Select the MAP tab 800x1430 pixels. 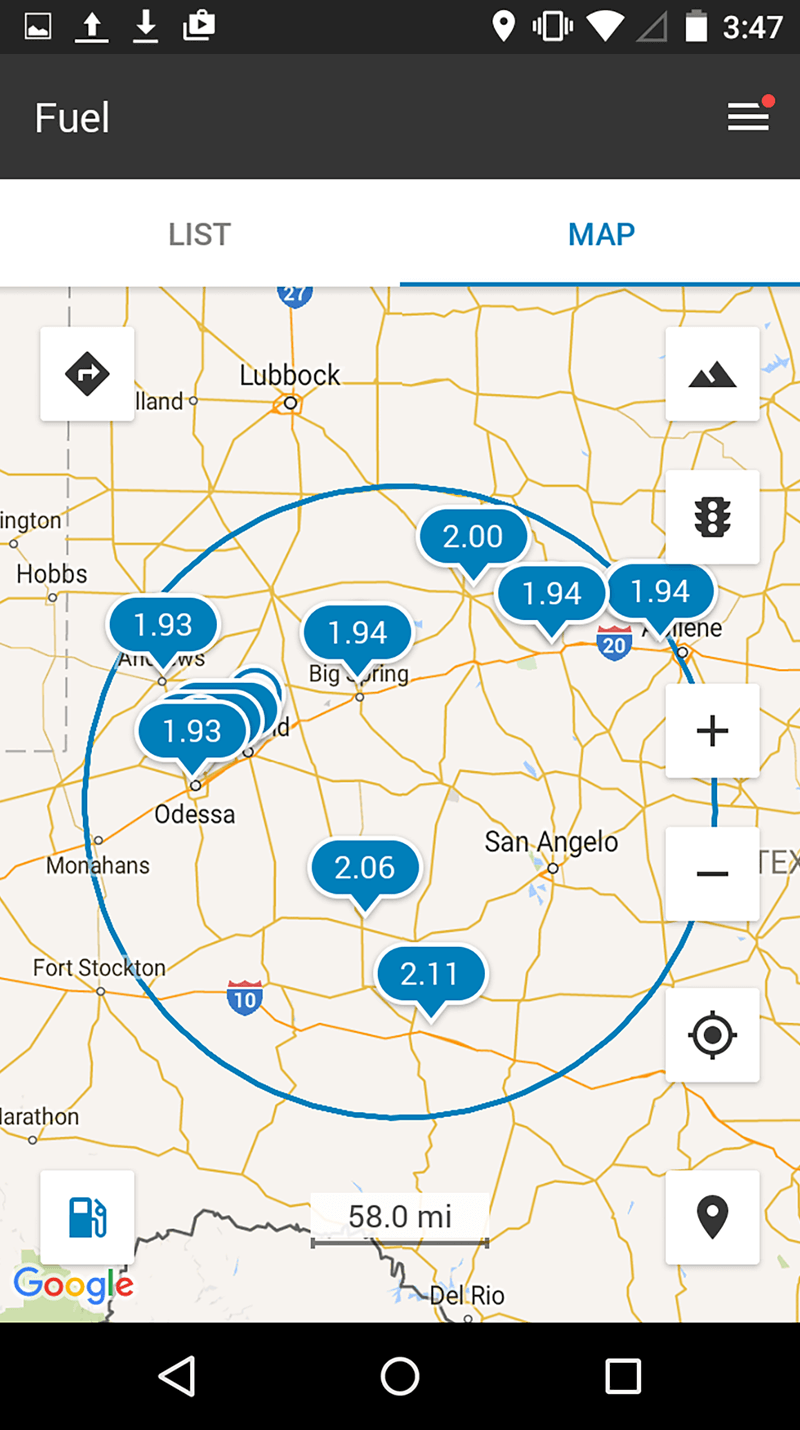[601, 234]
